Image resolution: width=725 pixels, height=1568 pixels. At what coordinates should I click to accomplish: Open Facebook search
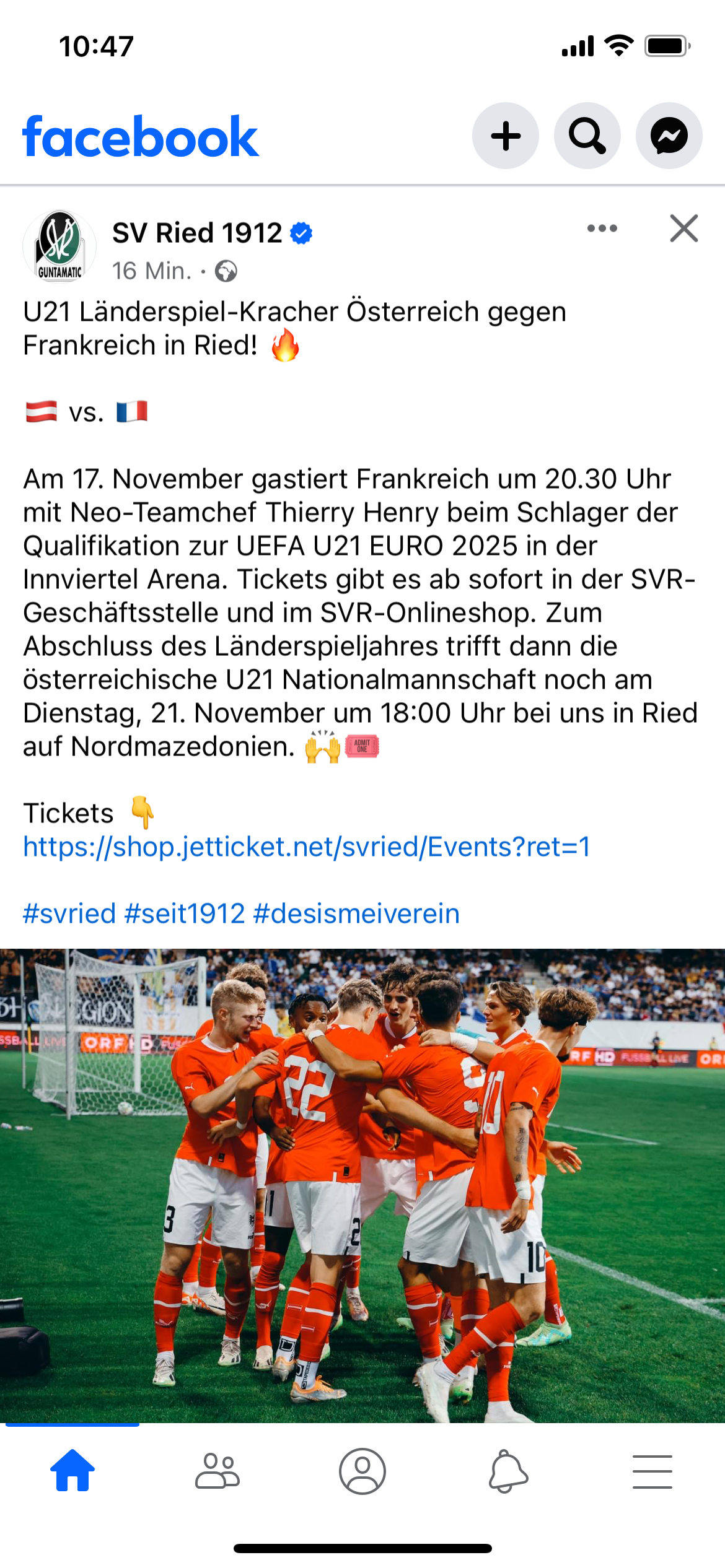click(x=587, y=136)
